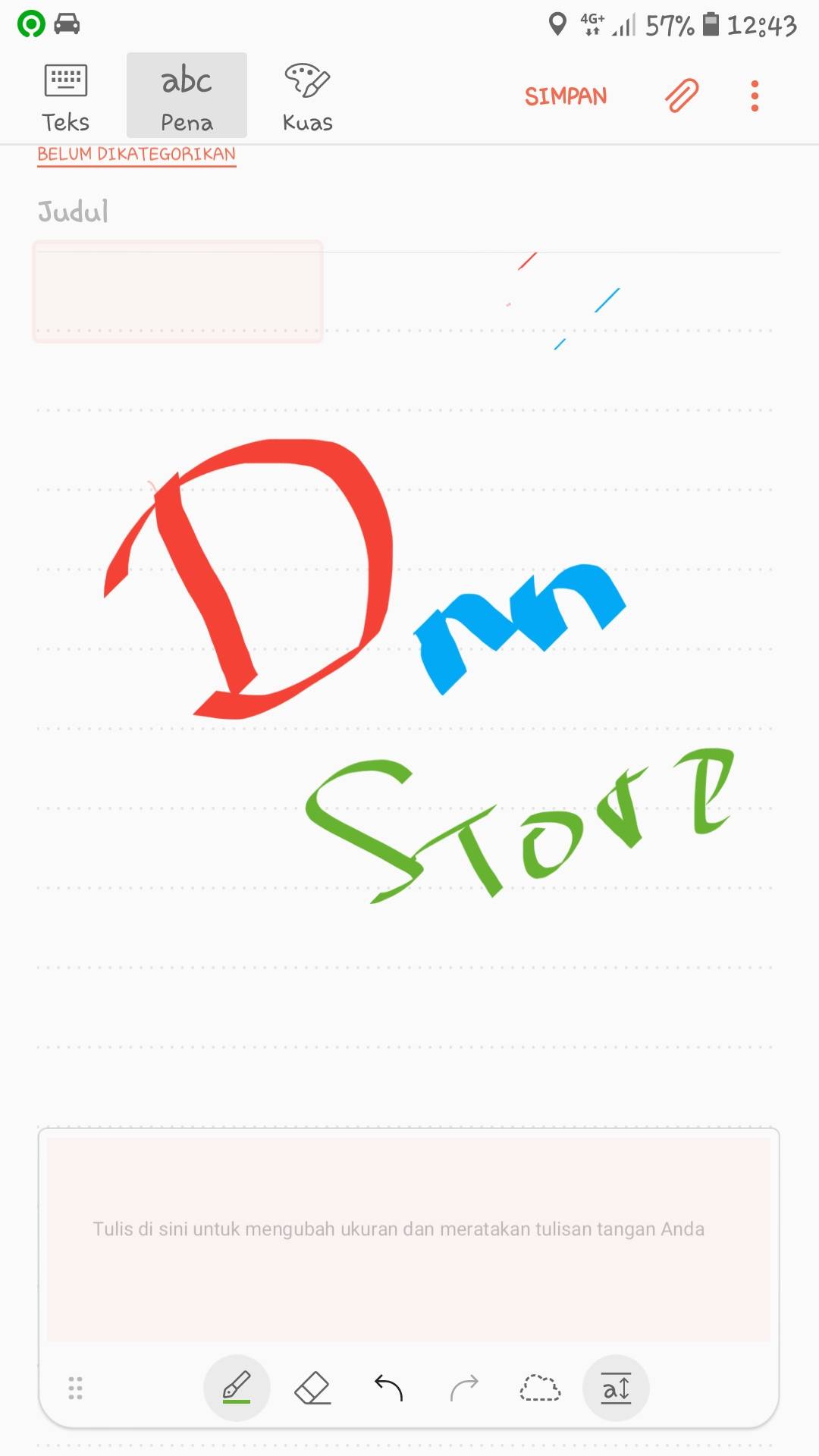Select the eraser tool
This screenshot has height=1456, width=819.
click(312, 1389)
